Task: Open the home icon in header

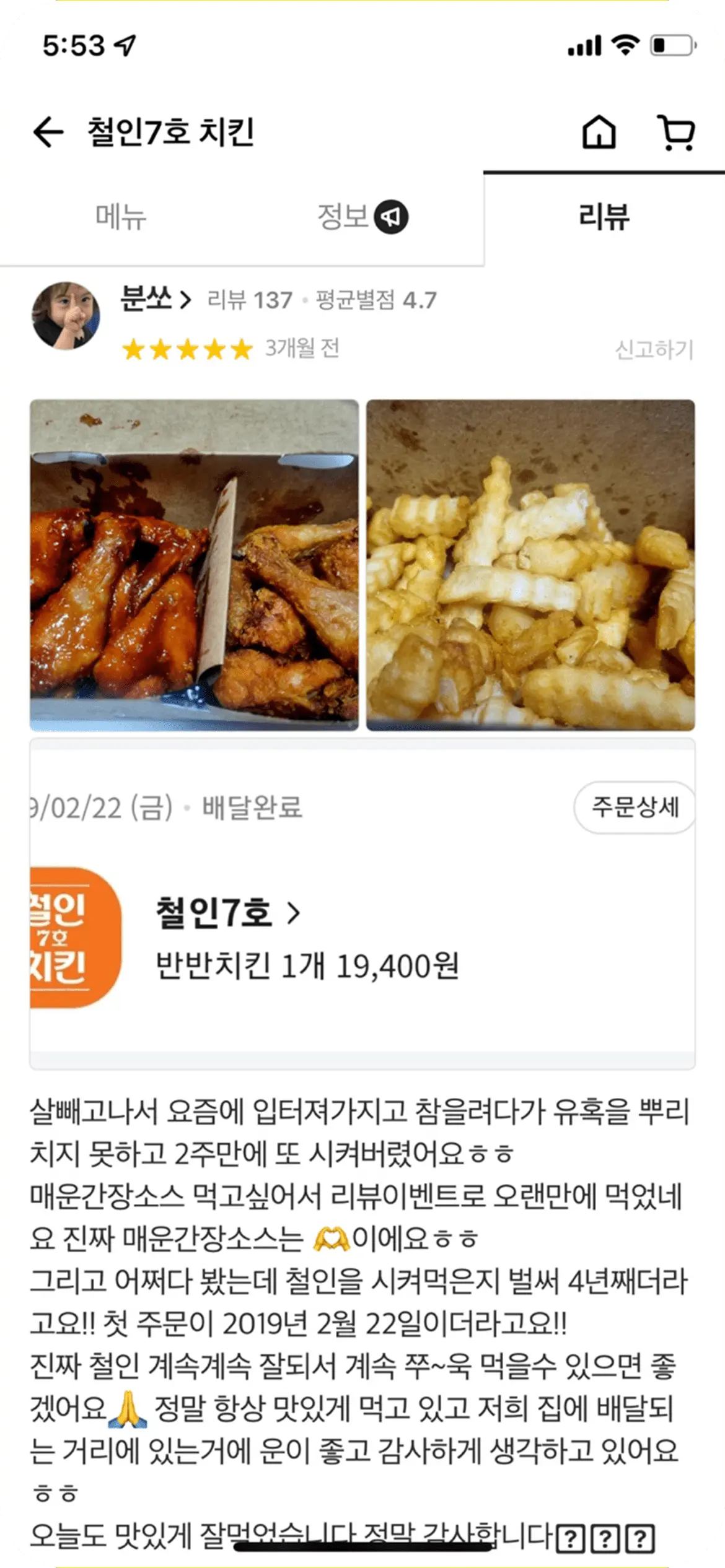Action: coord(599,132)
